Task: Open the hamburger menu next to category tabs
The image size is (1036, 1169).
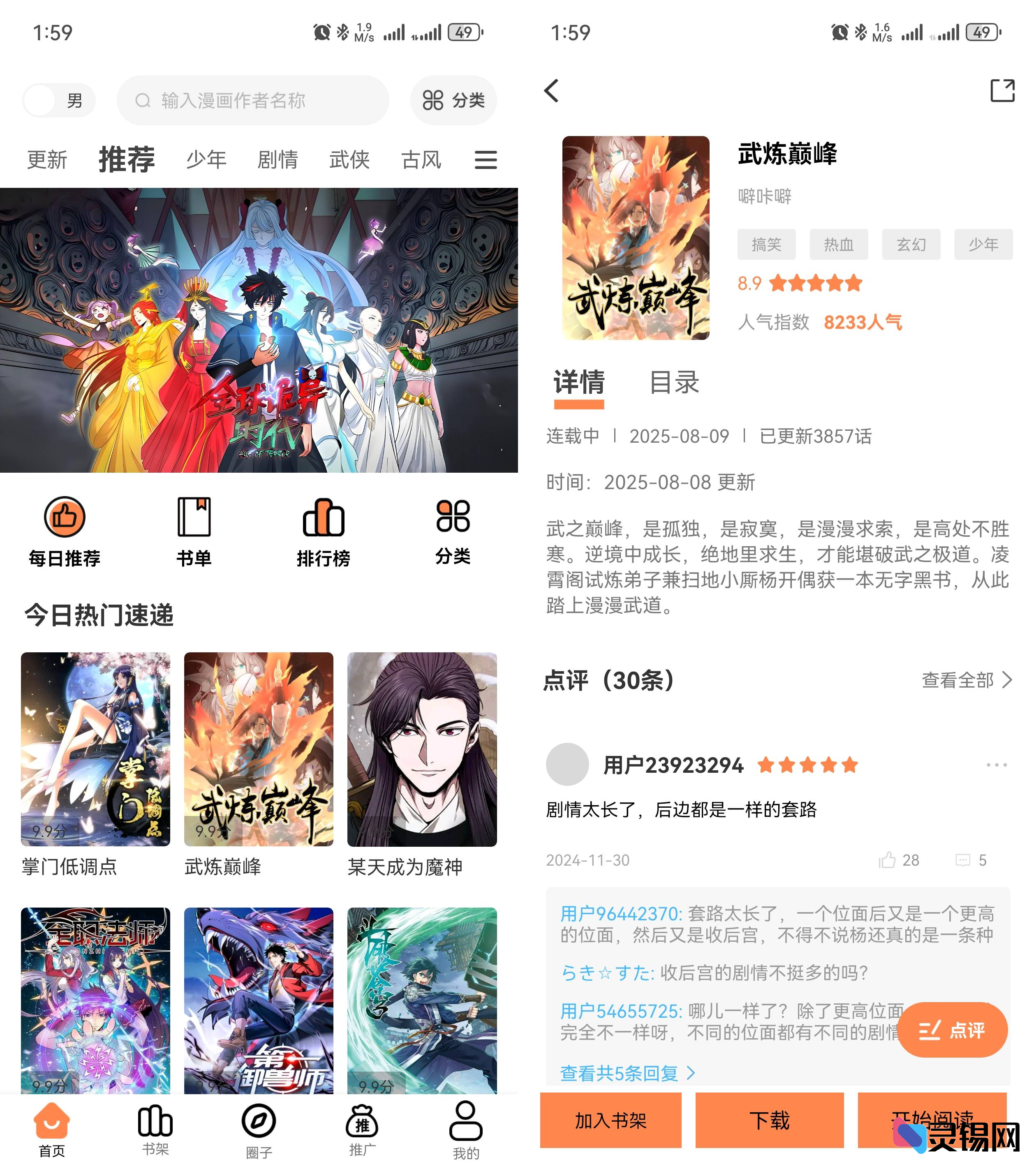Action: click(485, 159)
